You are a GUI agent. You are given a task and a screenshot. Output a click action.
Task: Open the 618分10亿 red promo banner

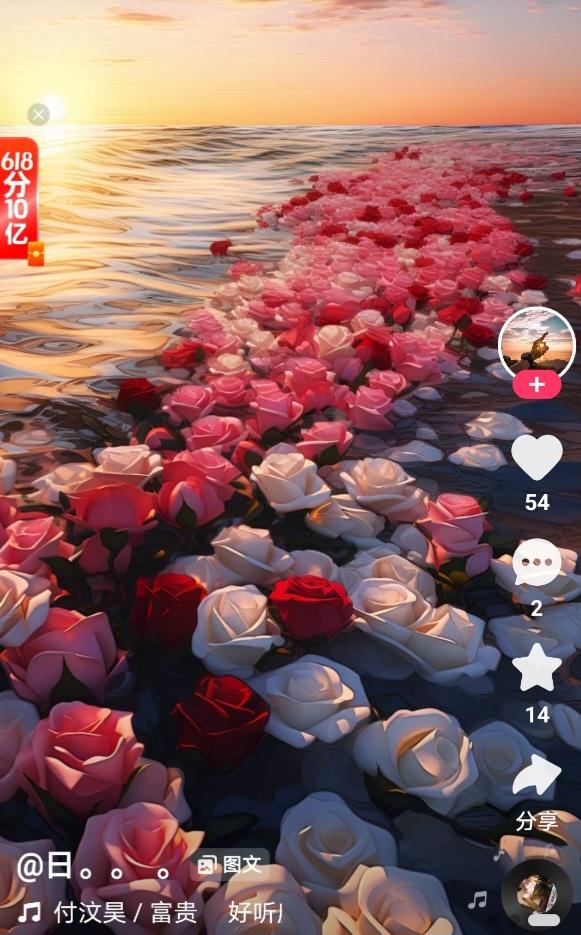point(21,201)
